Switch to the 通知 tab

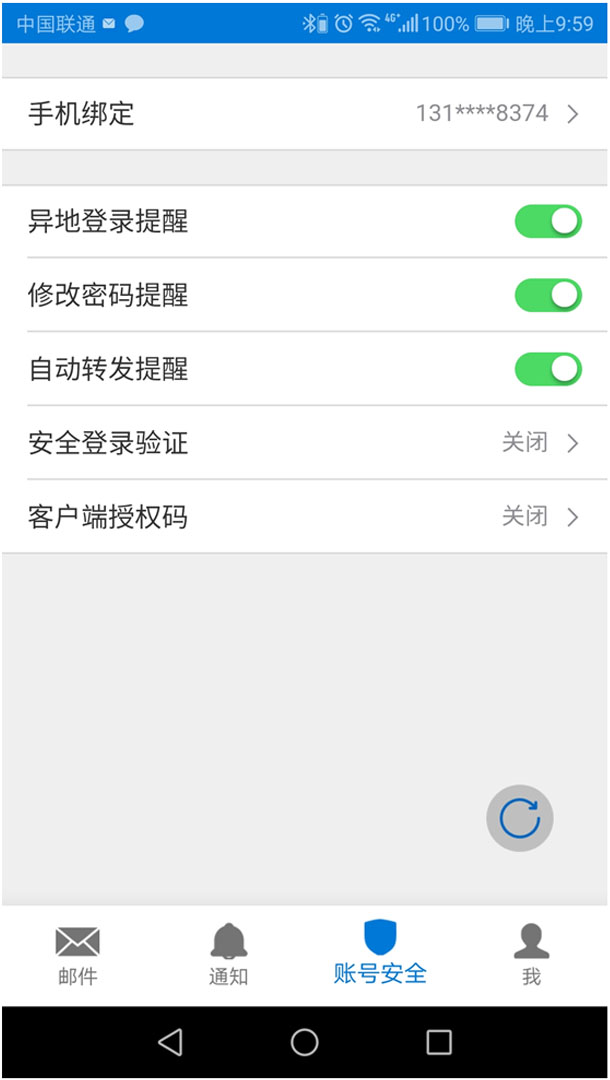(228, 955)
